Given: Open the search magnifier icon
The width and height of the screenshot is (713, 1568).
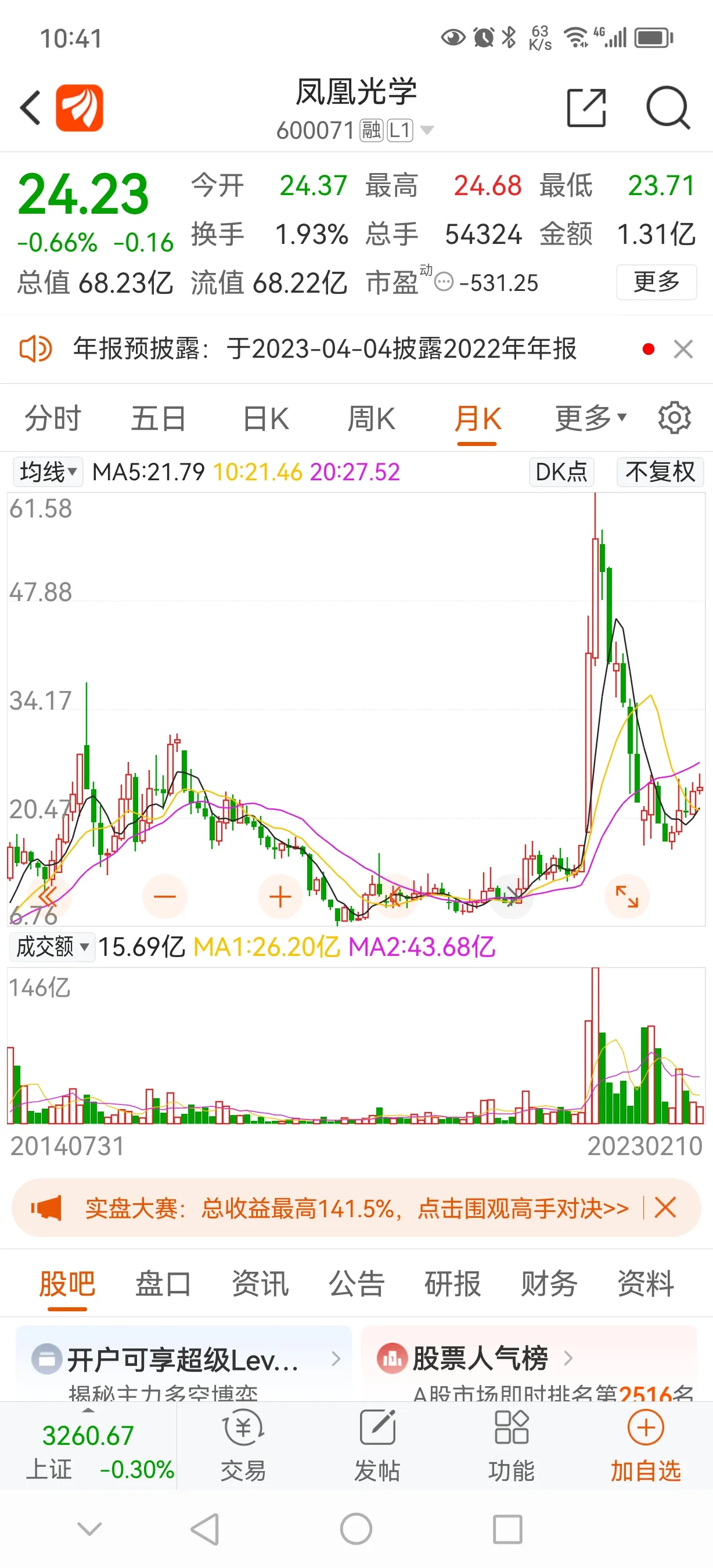Looking at the screenshot, I should coord(668,108).
